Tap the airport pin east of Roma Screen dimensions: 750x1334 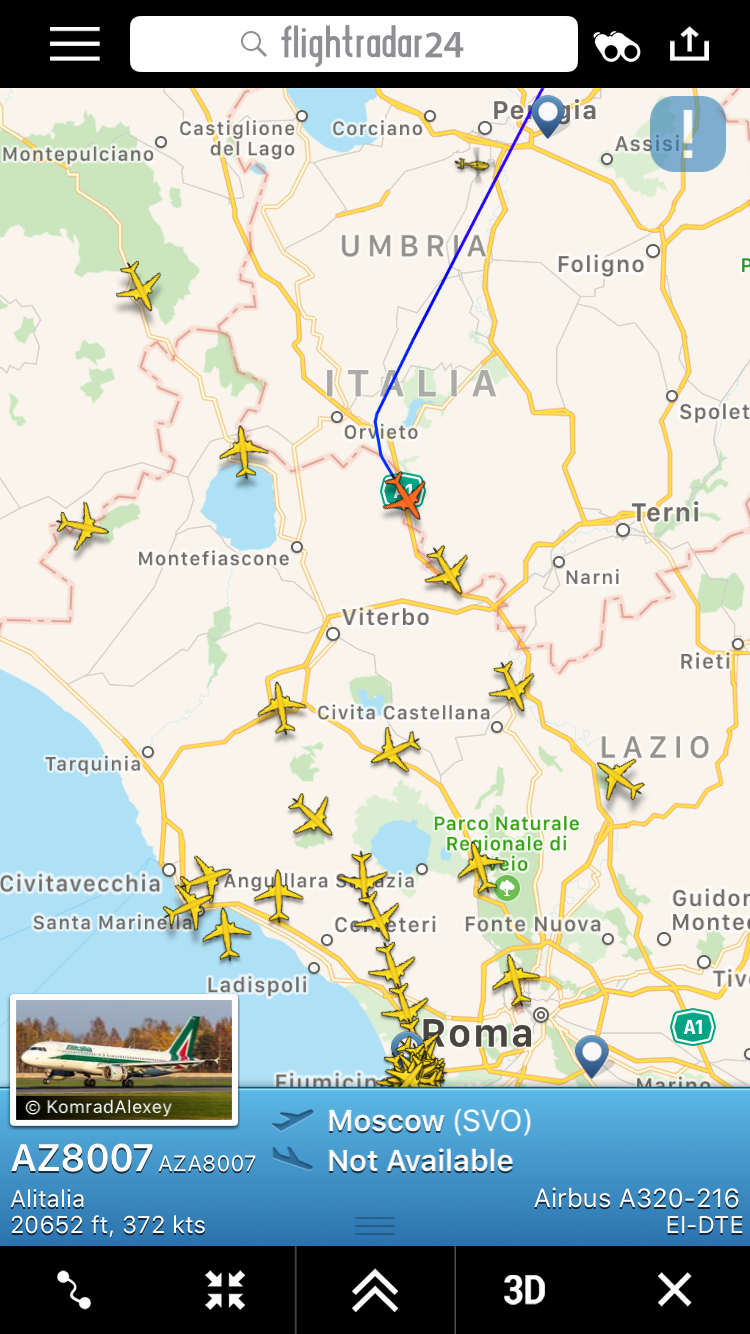coord(592,1054)
